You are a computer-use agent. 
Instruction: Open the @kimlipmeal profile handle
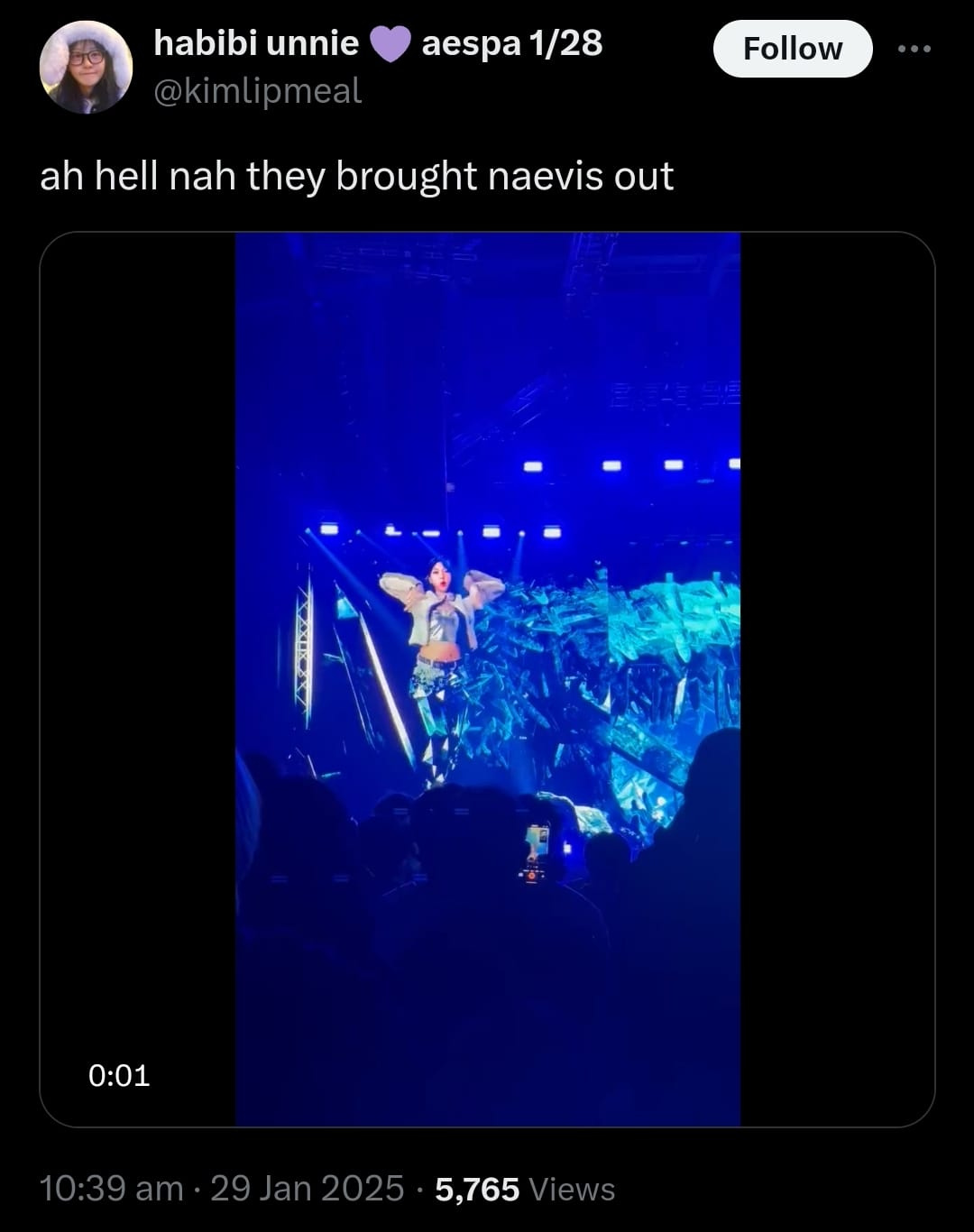tap(258, 91)
